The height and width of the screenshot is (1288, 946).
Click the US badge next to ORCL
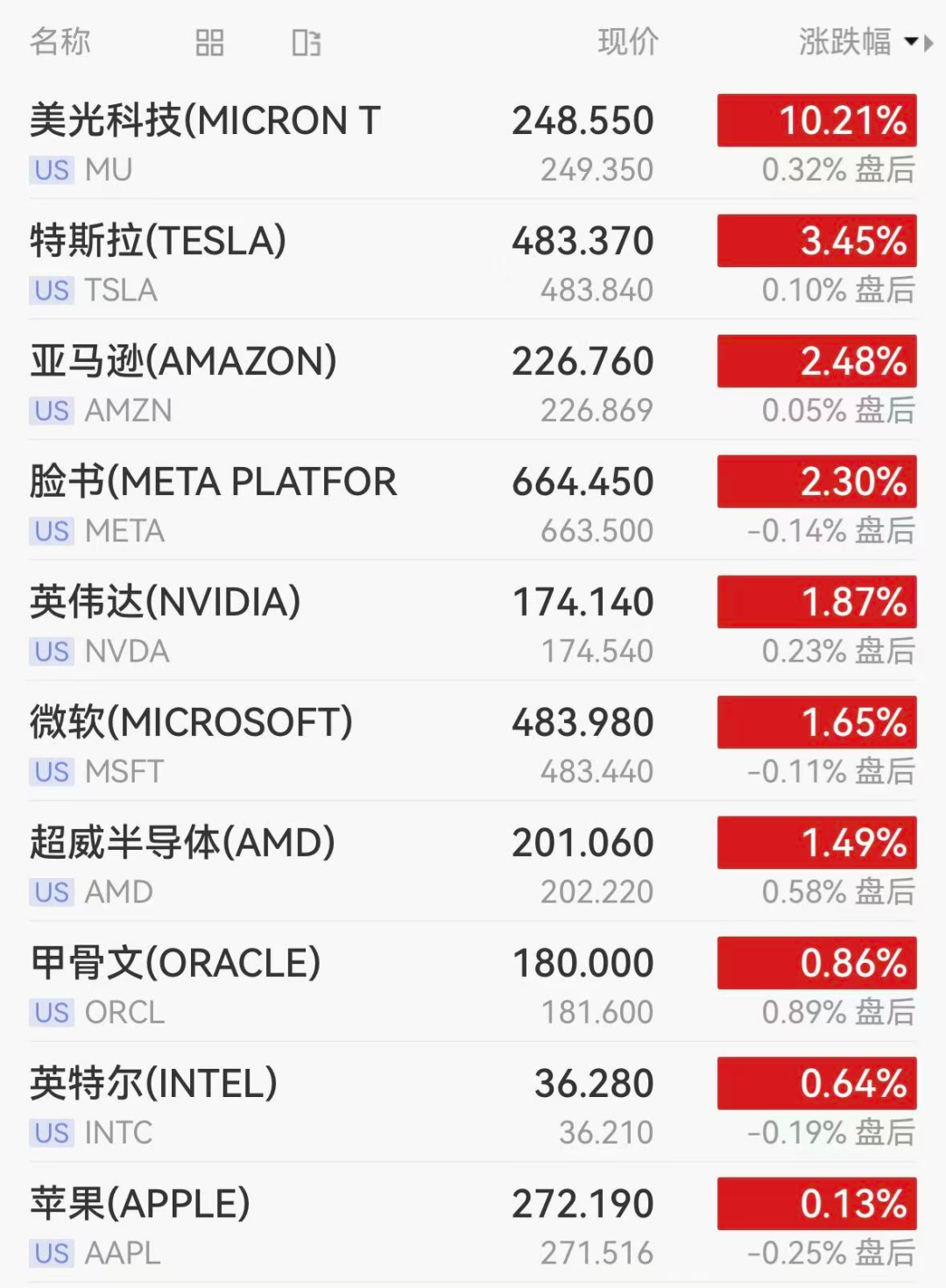tap(51, 1012)
